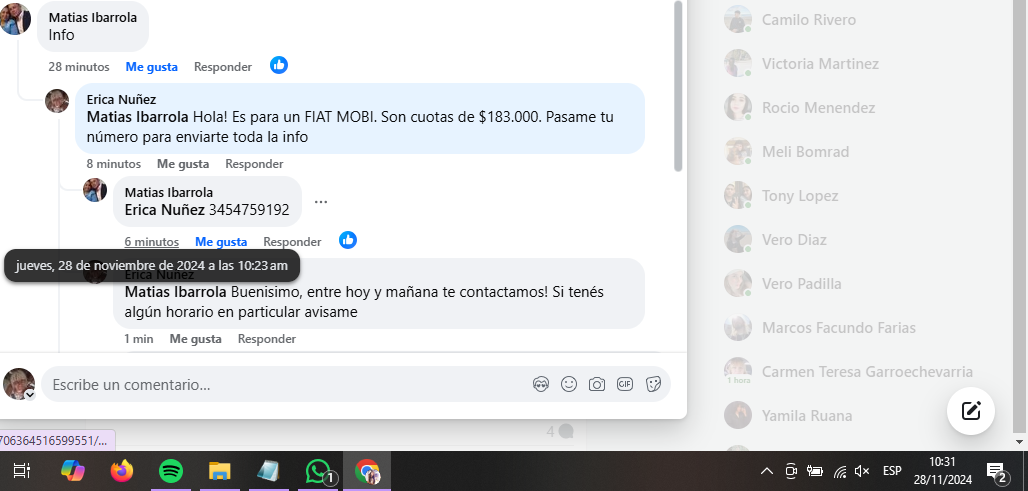Open contact Victoria Martinez
The image size is (1028, 491).
820,64
